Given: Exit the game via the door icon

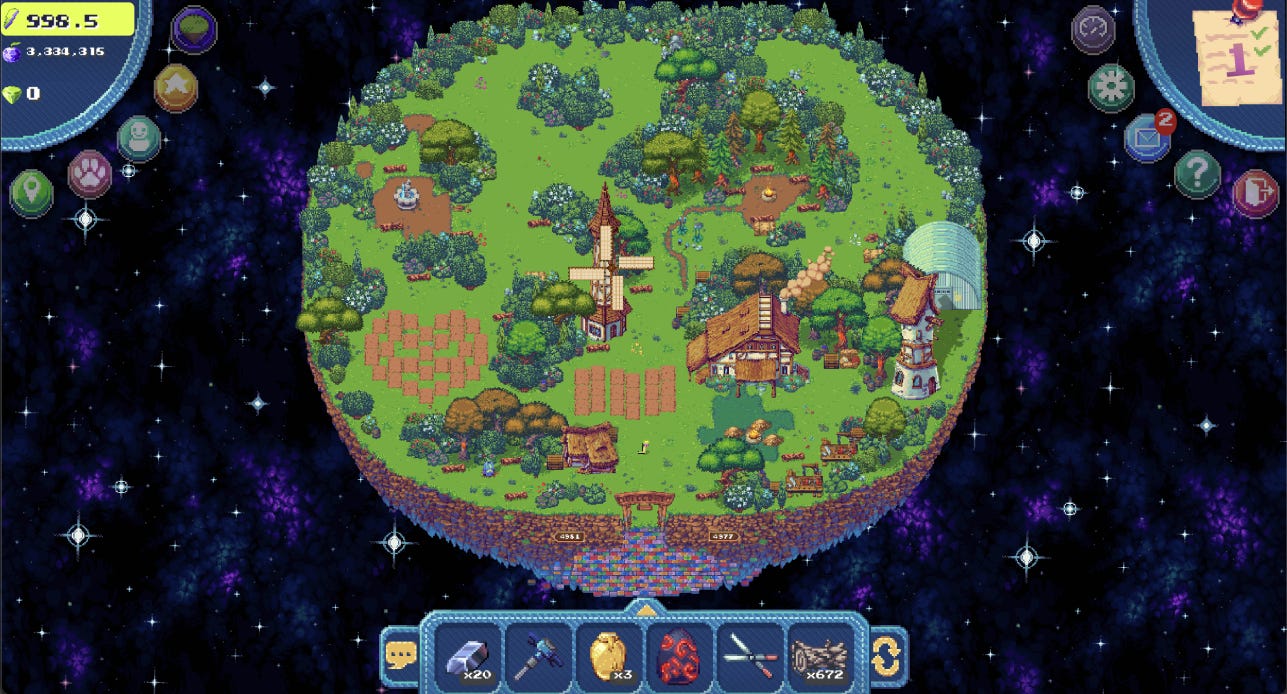Looking at the screenshot, I should click(x=1255, y=192).
